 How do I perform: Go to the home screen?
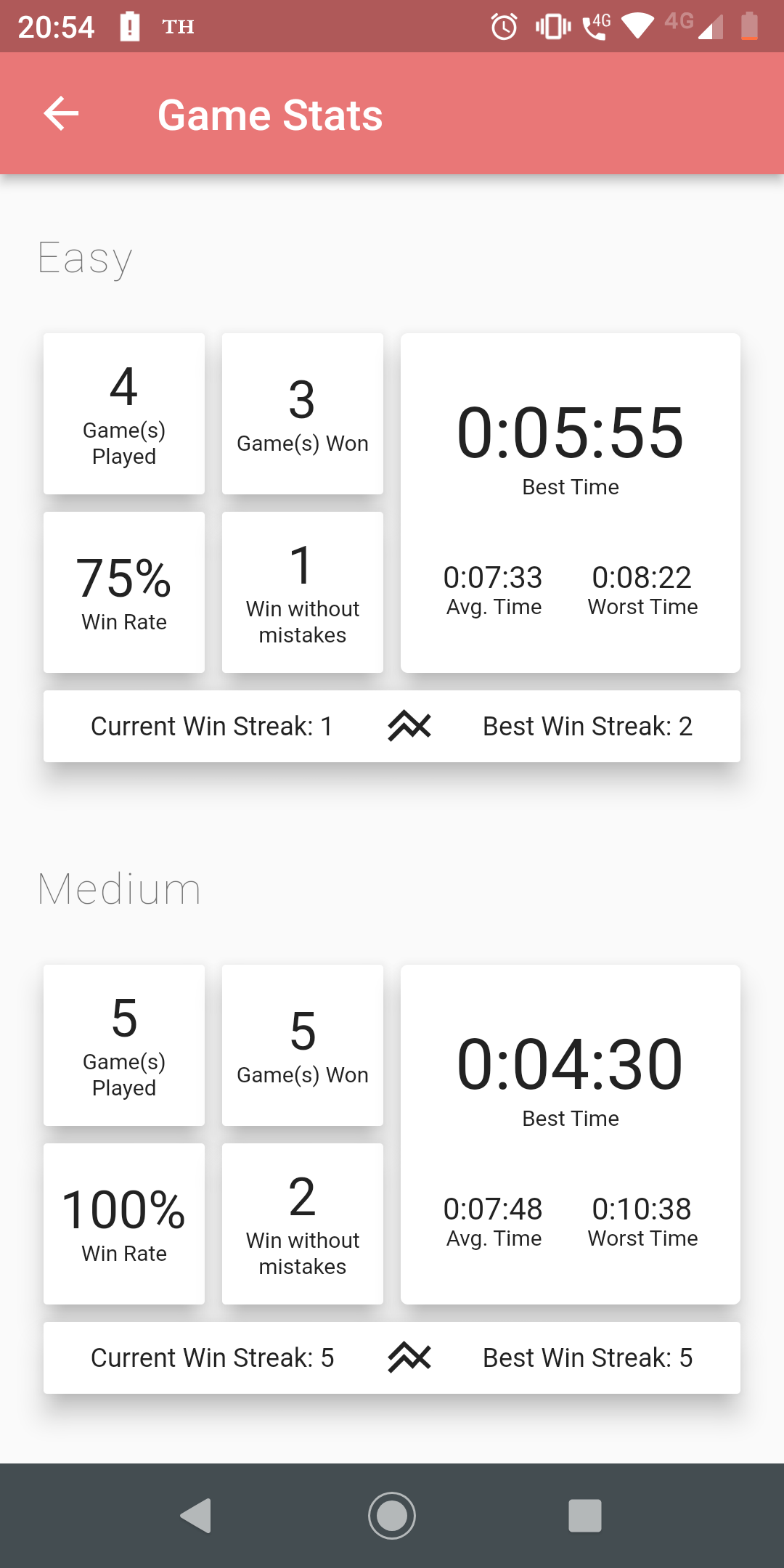pyautogui.click(x=392, y=1516)
